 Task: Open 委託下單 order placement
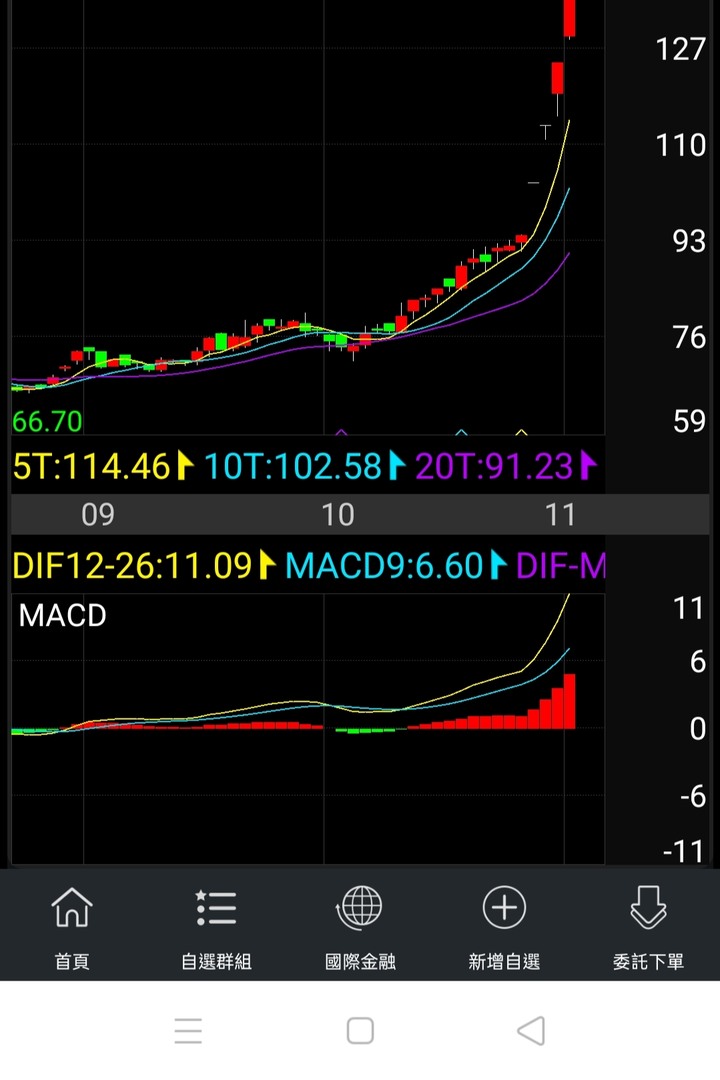(648, 926)
